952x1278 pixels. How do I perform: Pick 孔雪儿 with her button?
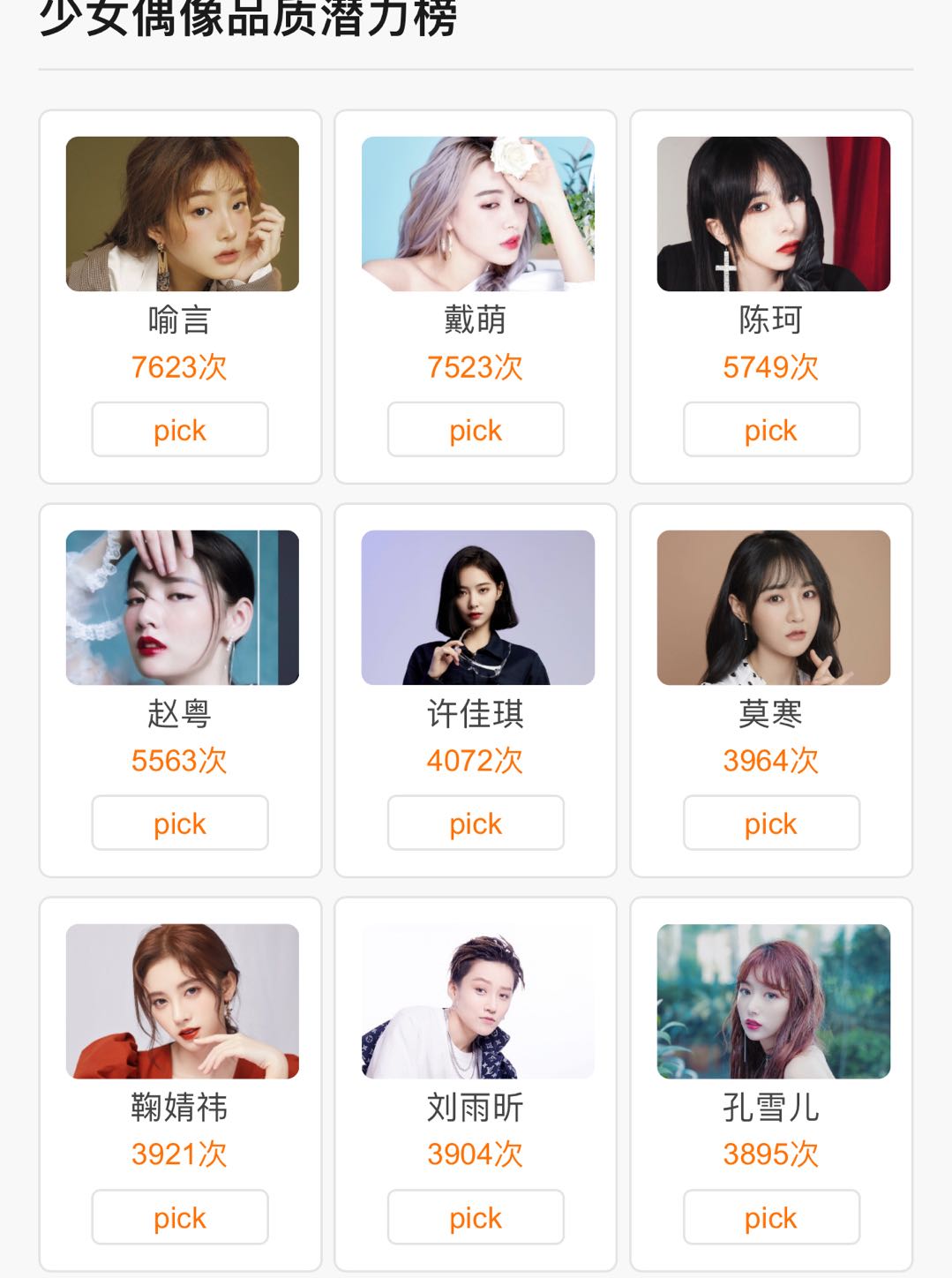(x=771, y=1217)
